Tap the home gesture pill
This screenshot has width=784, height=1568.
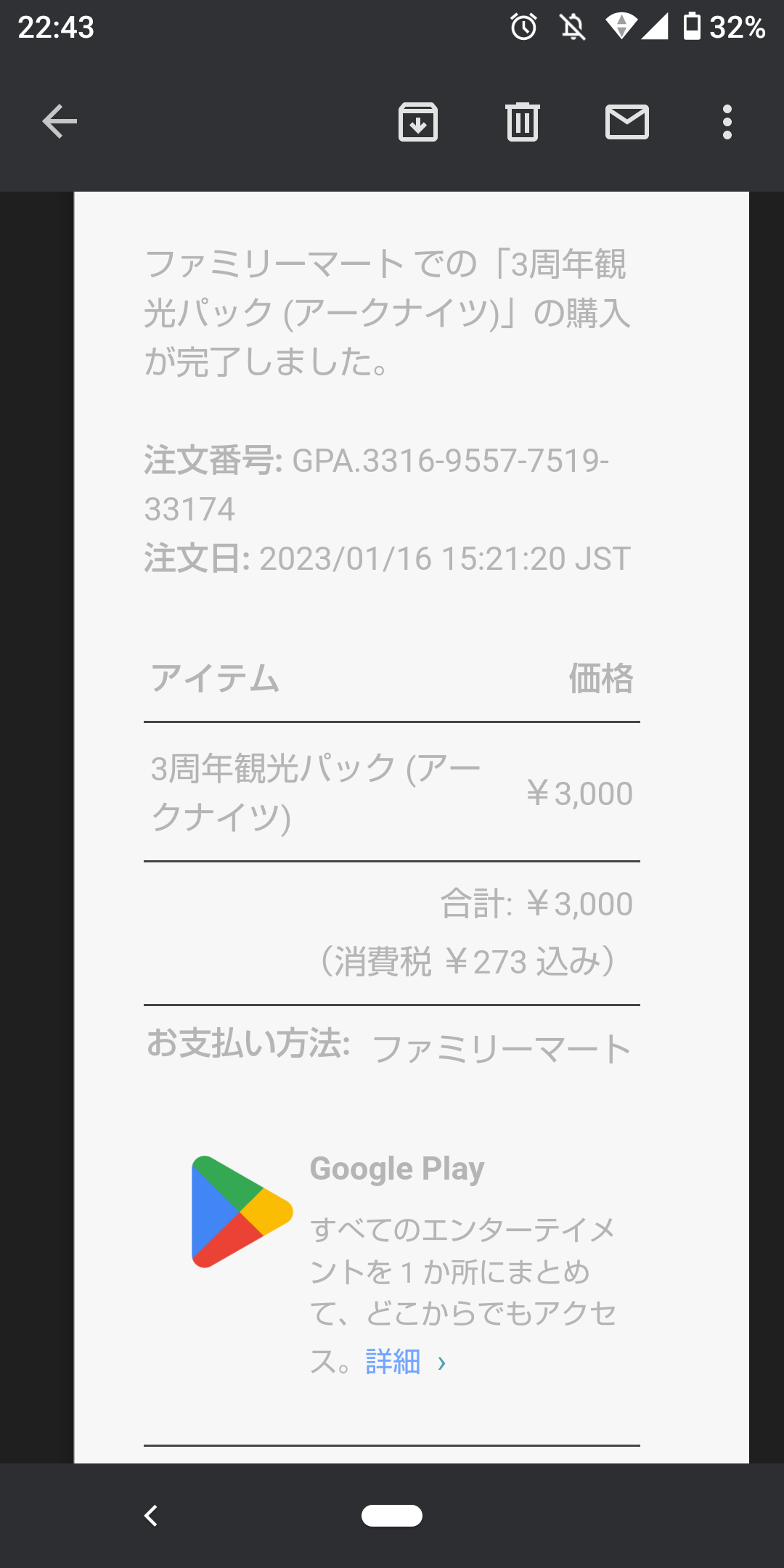tap(392, 1516)
